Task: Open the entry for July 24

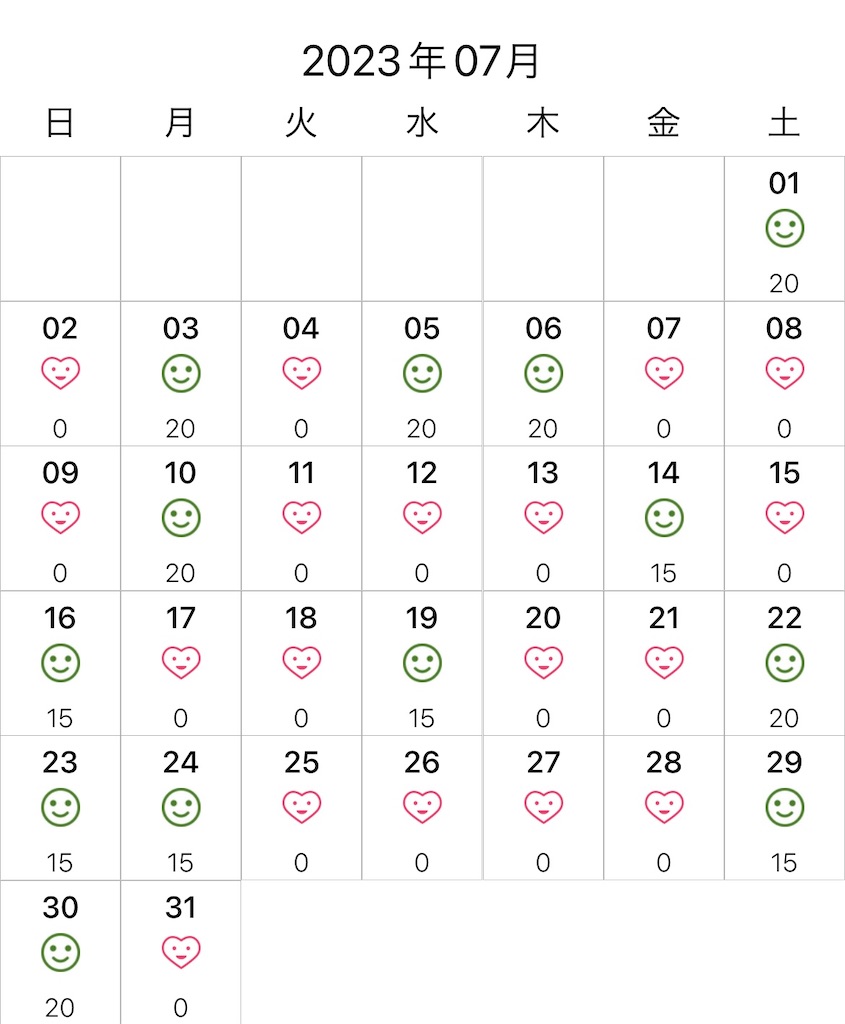Action: pos(181,808)
